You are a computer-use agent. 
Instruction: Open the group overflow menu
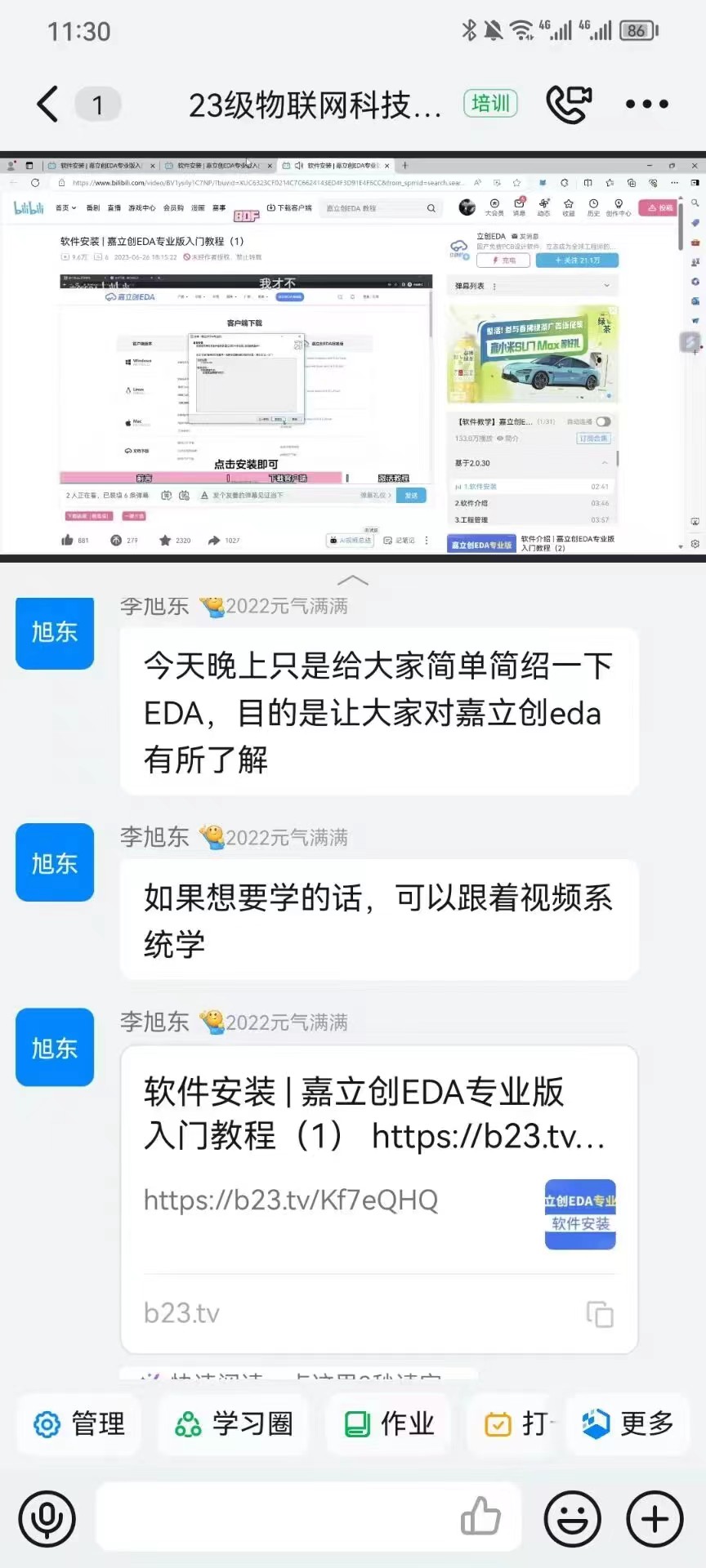[646, 104]
